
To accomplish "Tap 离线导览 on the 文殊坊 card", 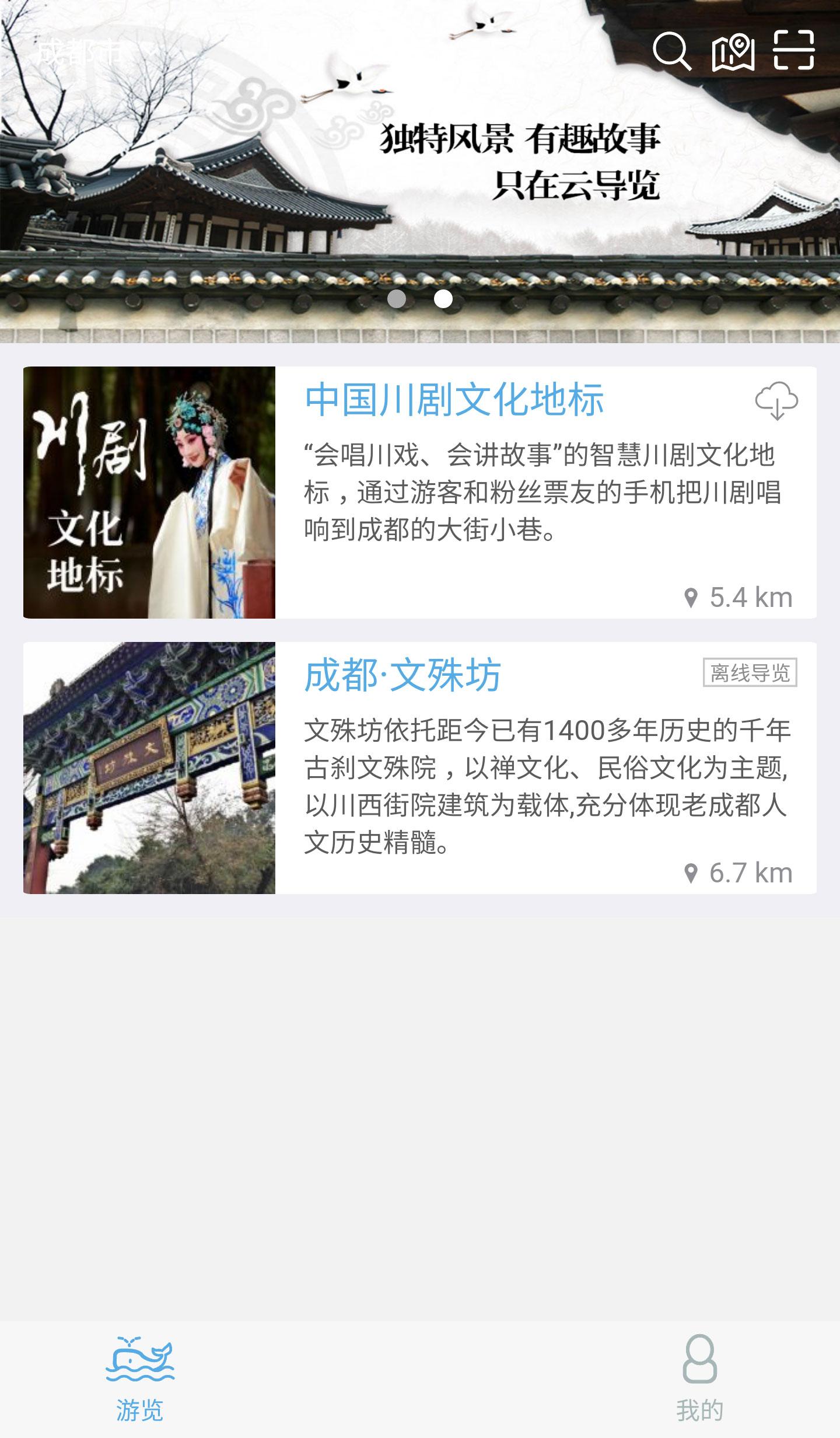I will [750, 673].
